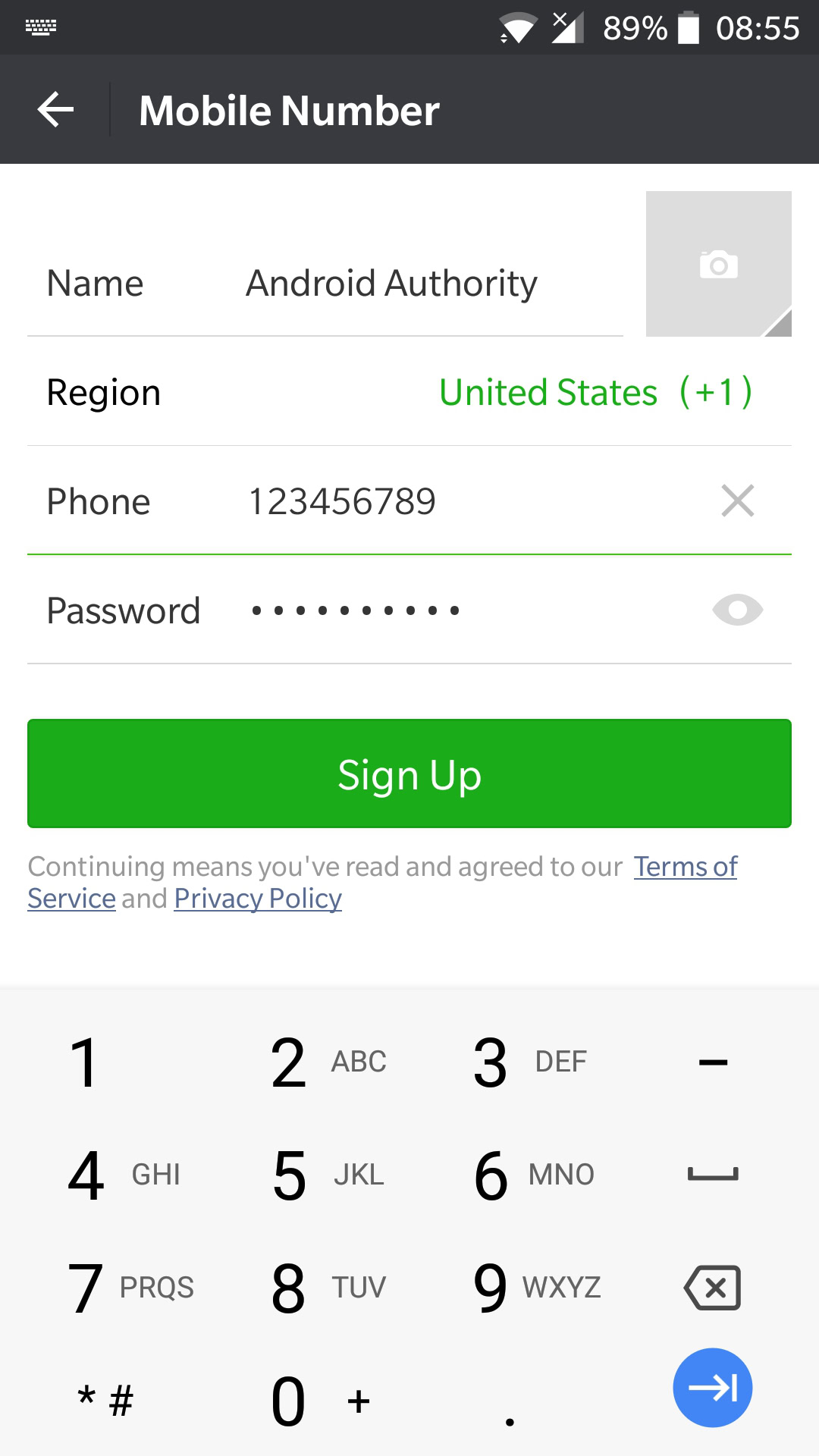This screenshot has width=819, height=1456.
Task: Show the password with the eye toggle
Action: 737,610
